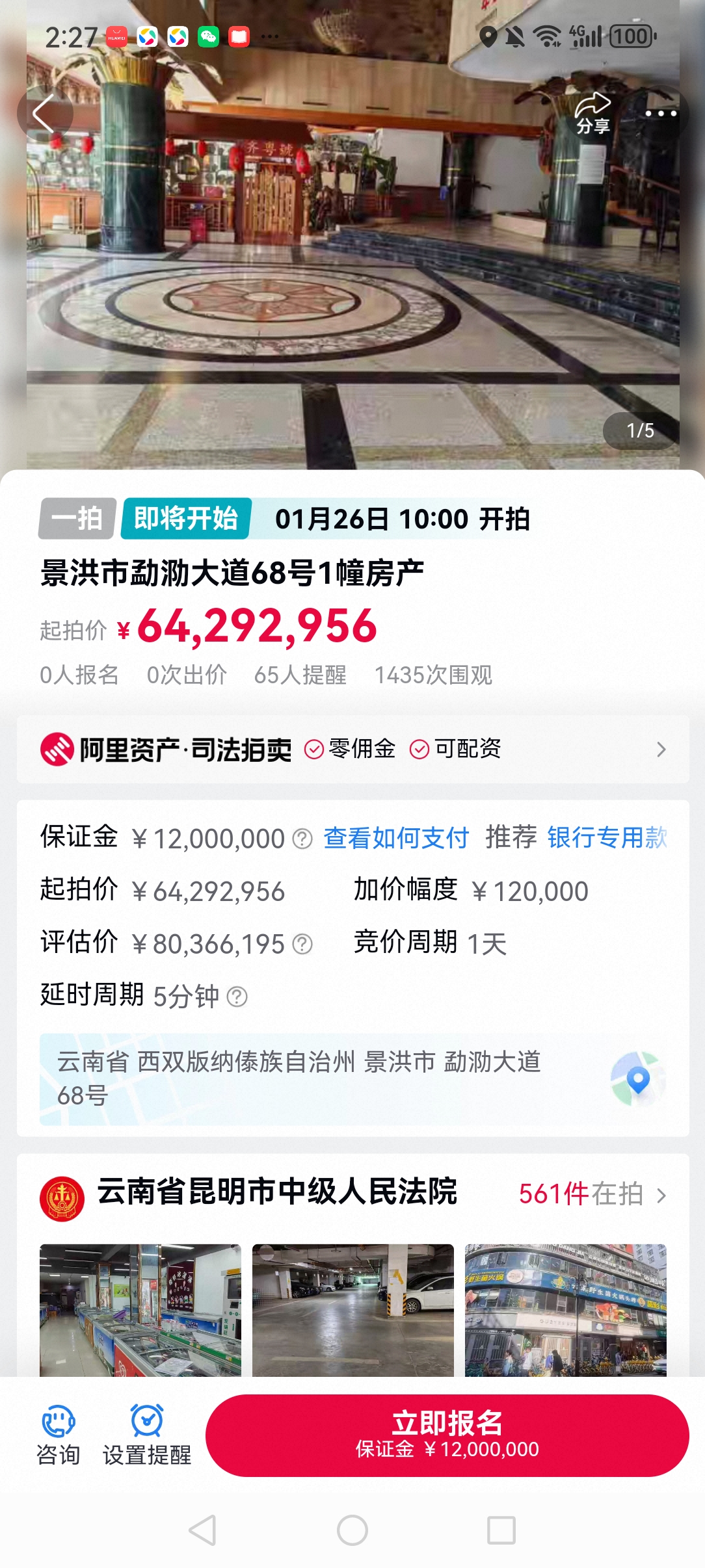Open the 银行专用款 link
Viewport: 705px width, 1568px height.
click(607, 838)
